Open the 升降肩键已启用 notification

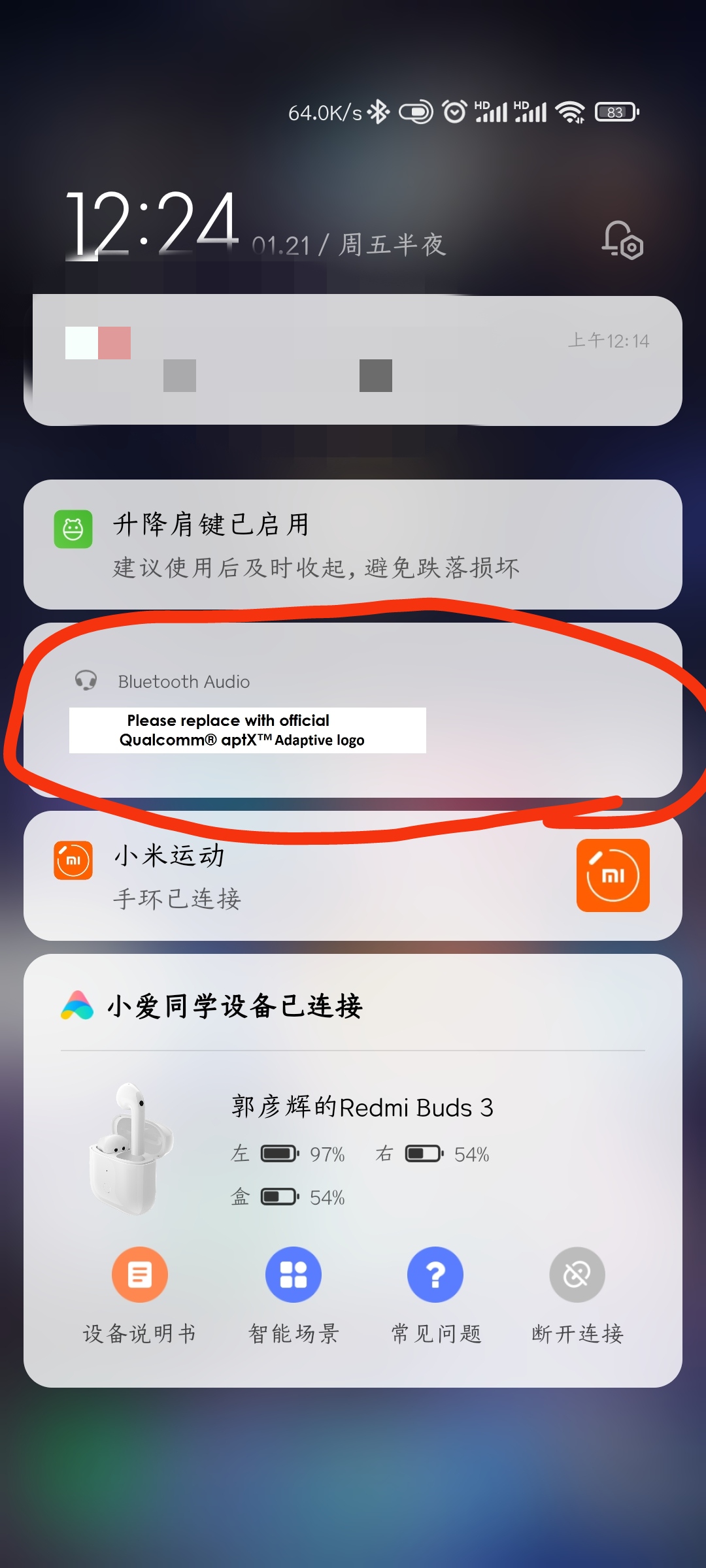353,544
